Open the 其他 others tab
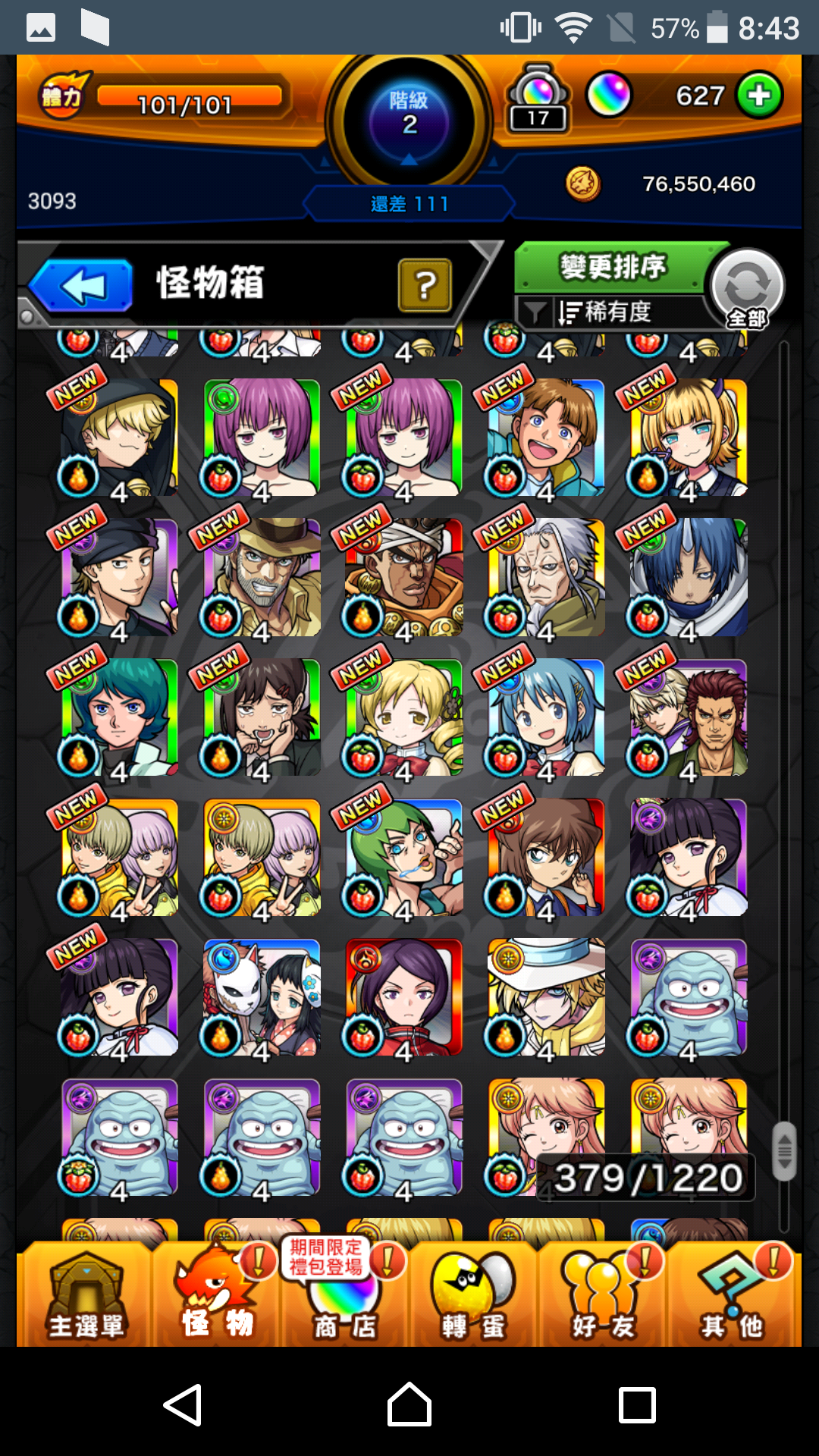The image size is (819, 1456). point(732,1294)
